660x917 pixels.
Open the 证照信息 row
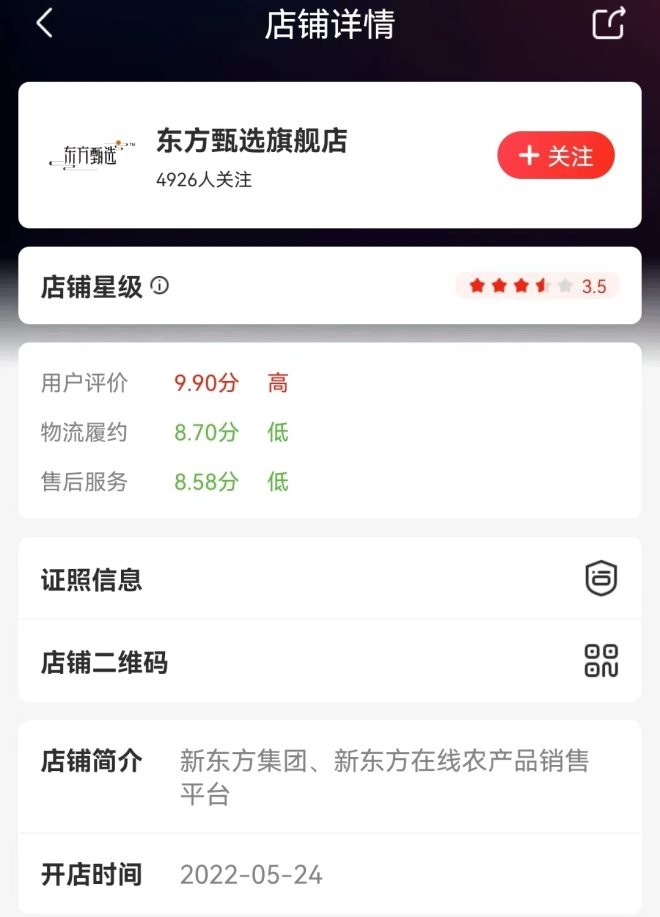[329, 579]
